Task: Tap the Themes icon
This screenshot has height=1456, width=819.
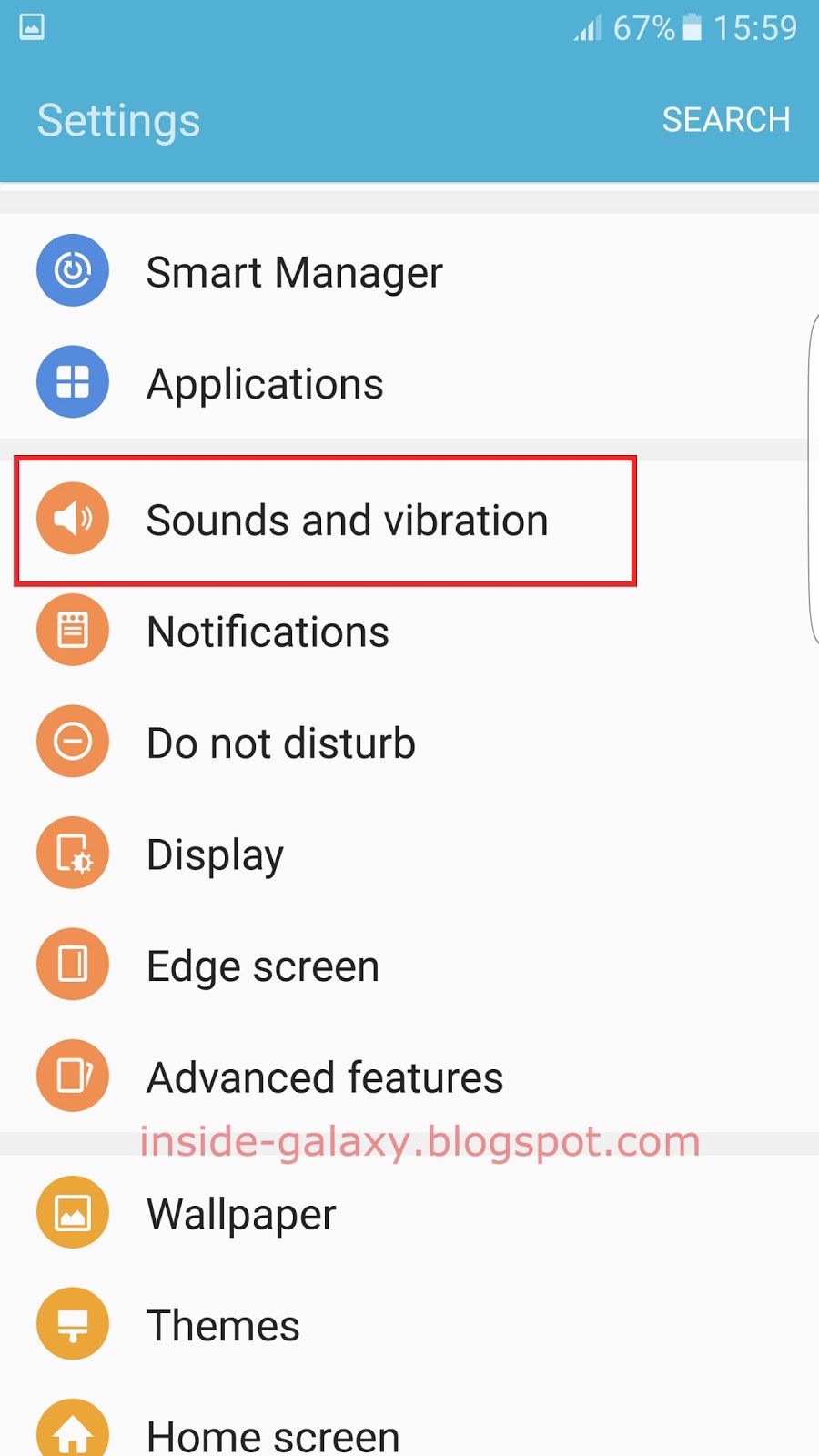Action: pos(73,1323)
